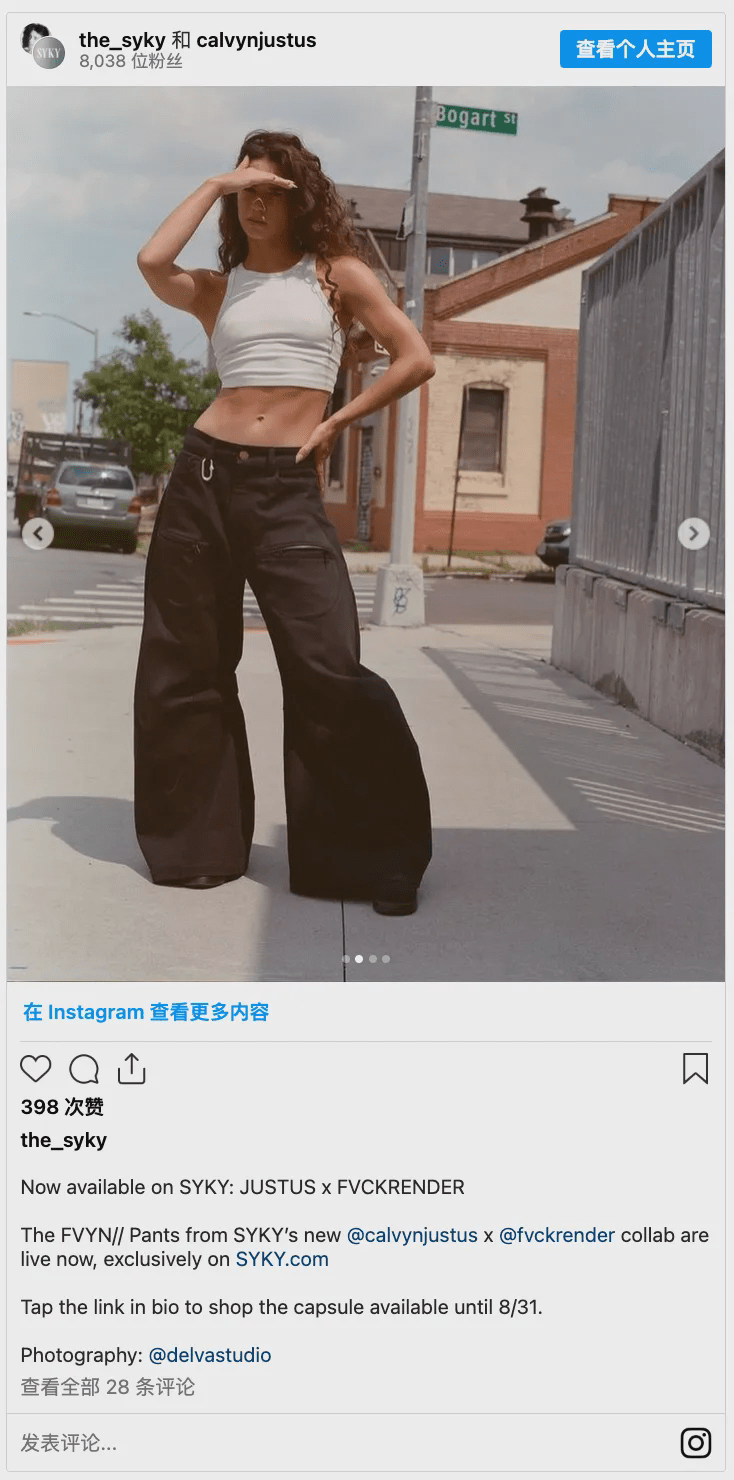Select the second carousel dot indicator

click(360, 958)
